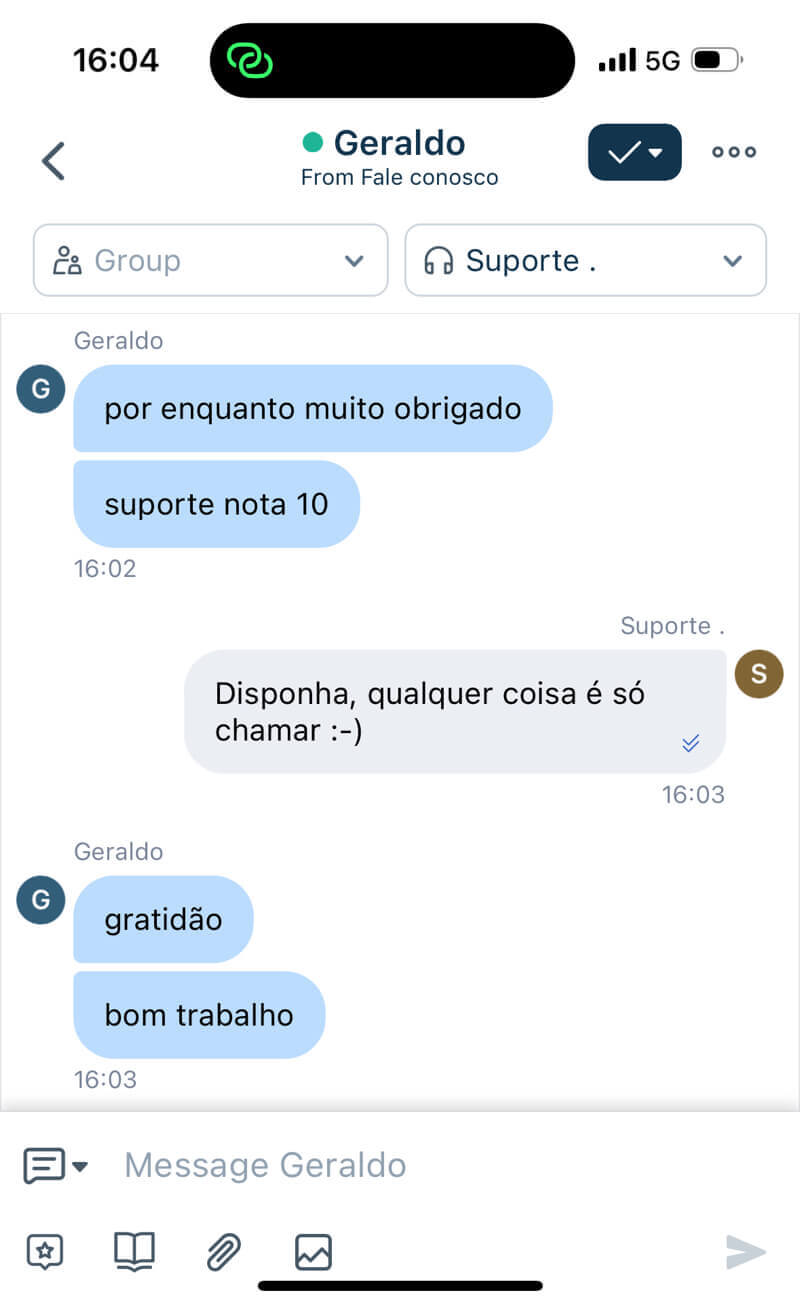Open the knowledge base book icon
800x1306 pixels.
pyautogui.click(x=134, y=1251)
